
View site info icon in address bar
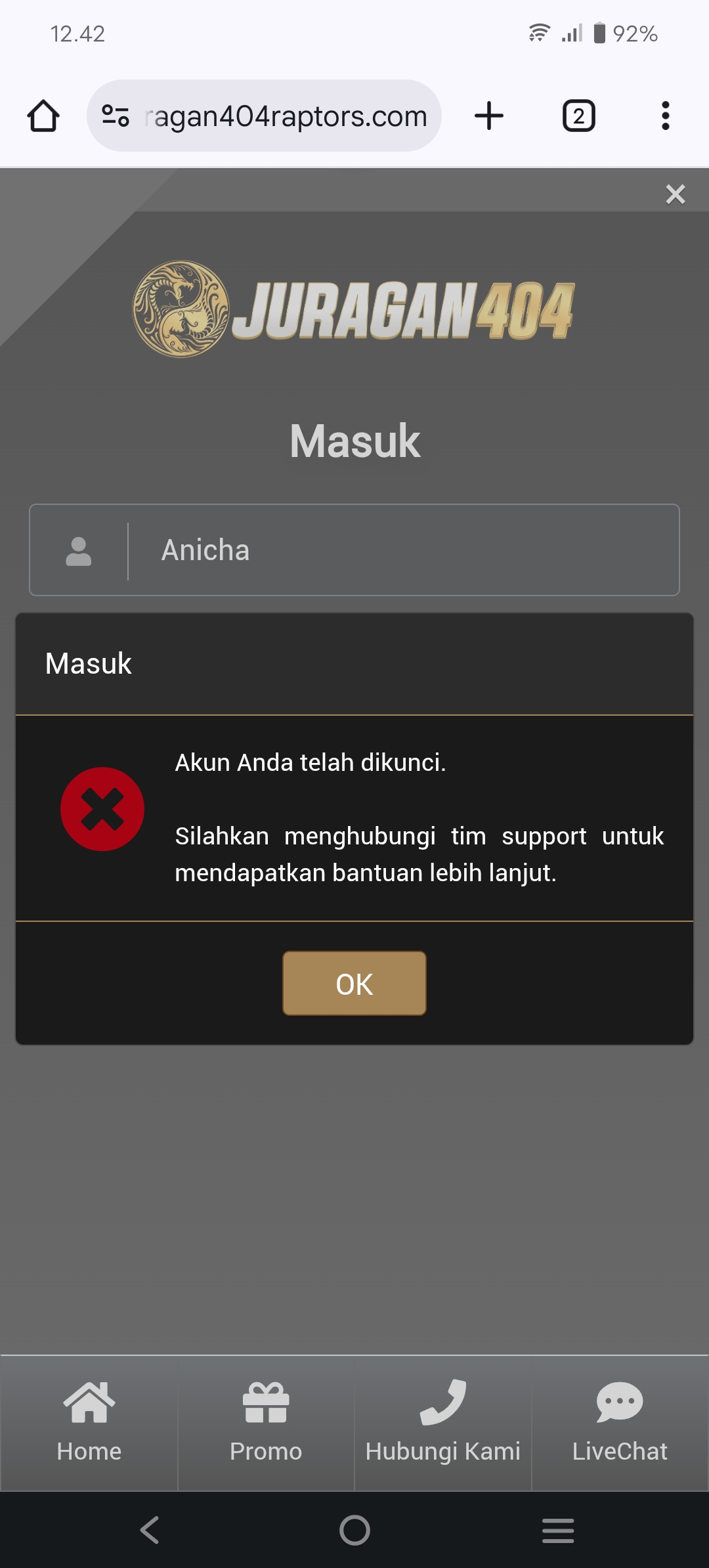tap(116, 116)
